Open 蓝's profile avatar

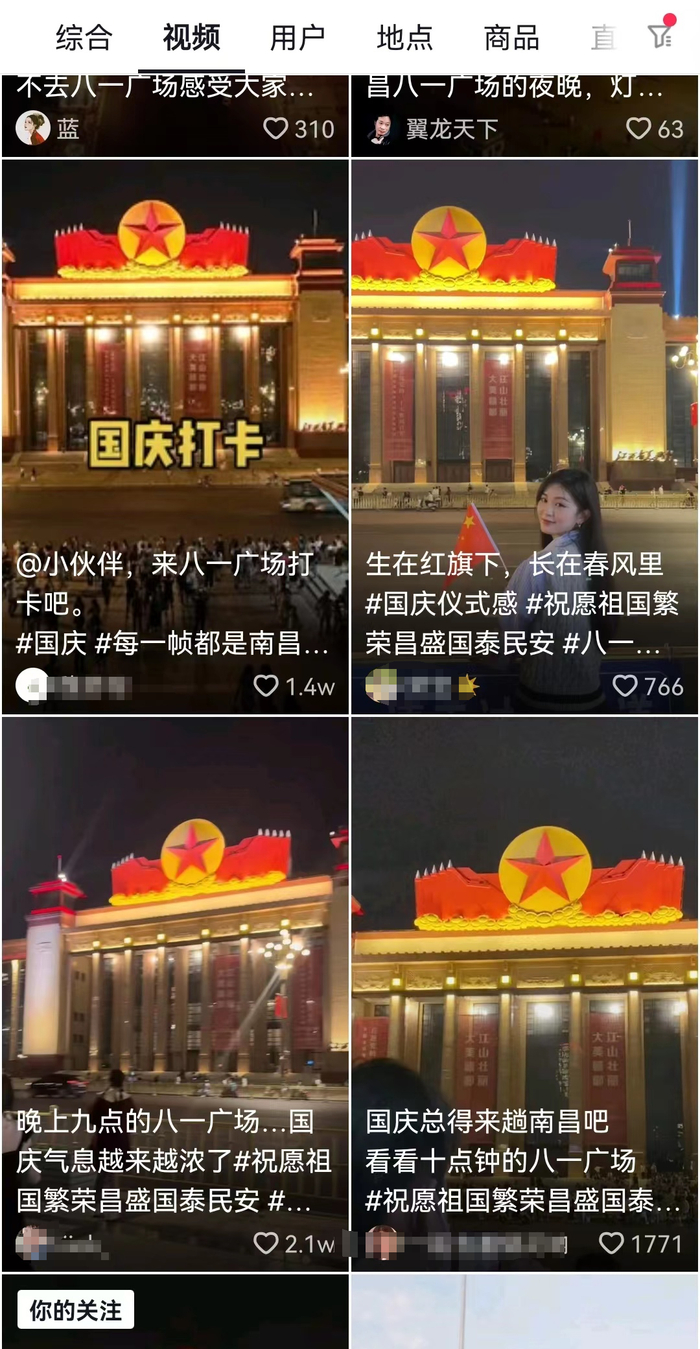pos(33,128)
